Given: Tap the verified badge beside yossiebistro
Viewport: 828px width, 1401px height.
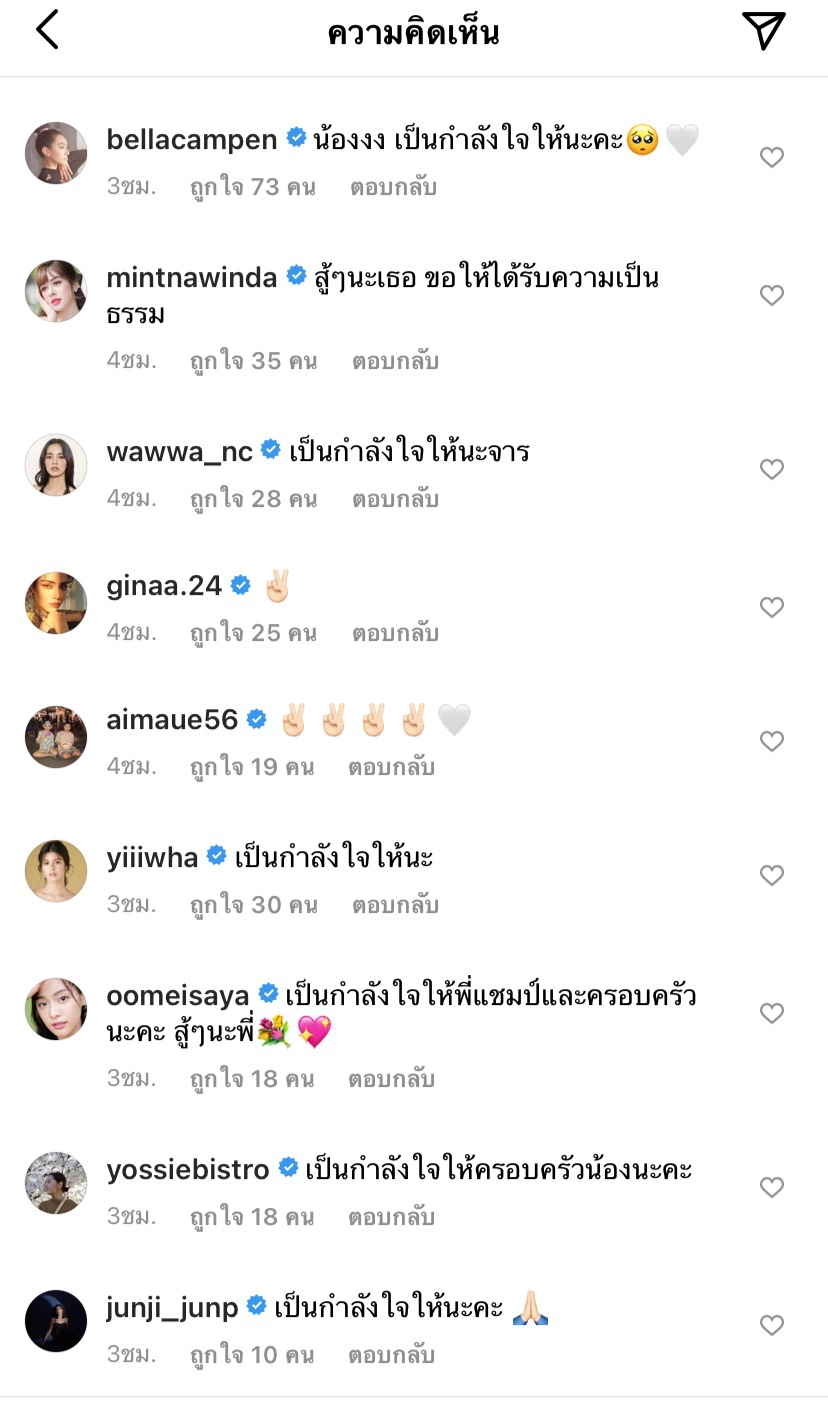Looking at the screenshot, I should tap(289, 1166).
